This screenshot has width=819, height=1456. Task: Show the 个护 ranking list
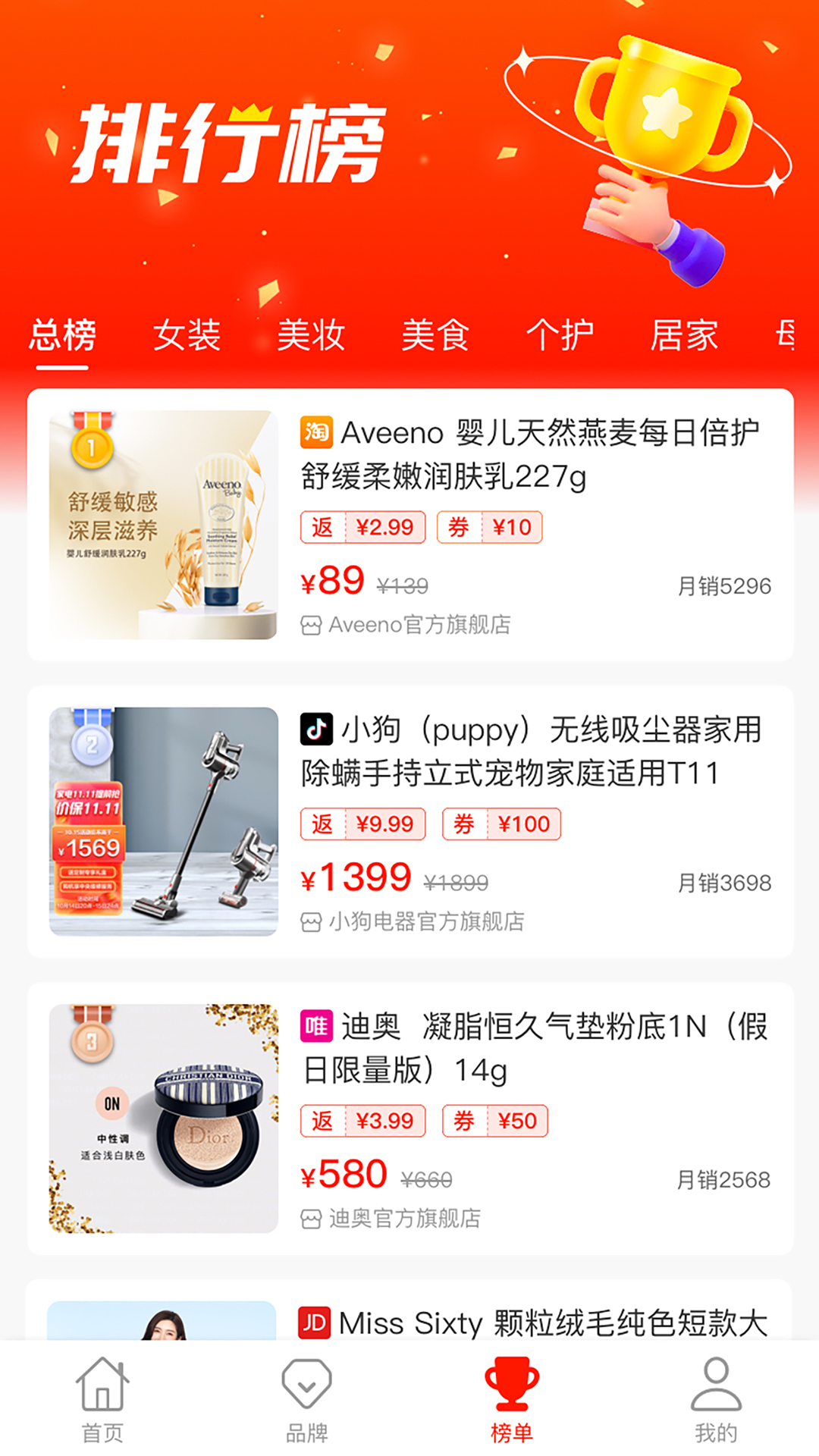coord(560,335)
